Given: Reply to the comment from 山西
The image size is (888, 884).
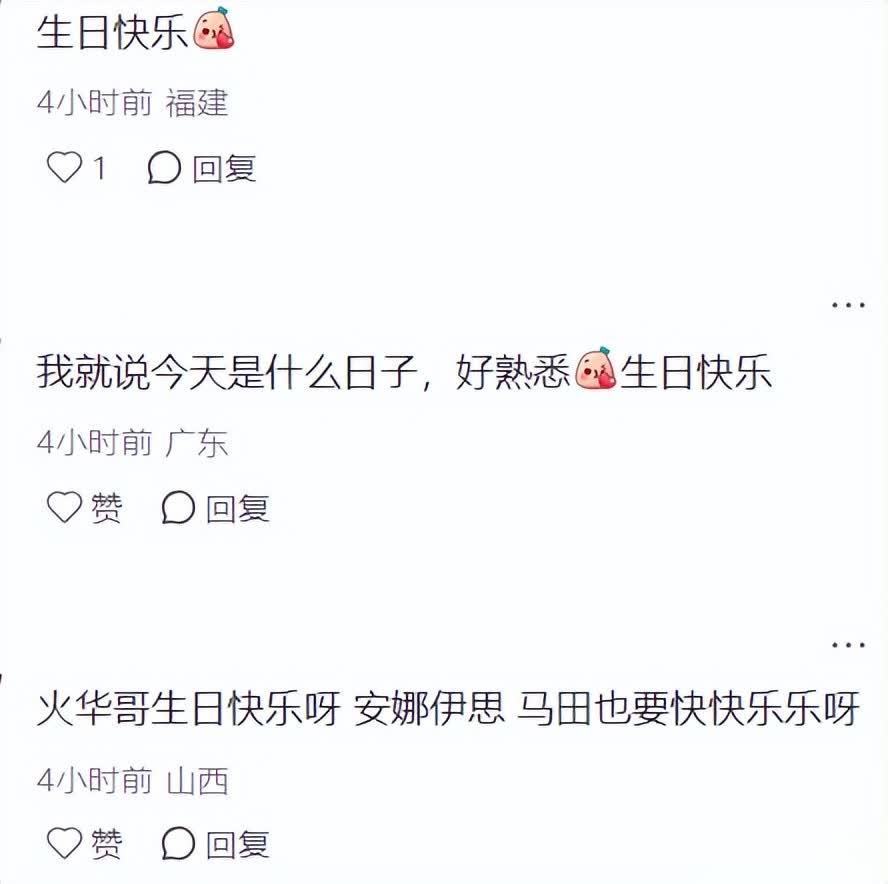Looking at the screenshot, I should [216, 844].
